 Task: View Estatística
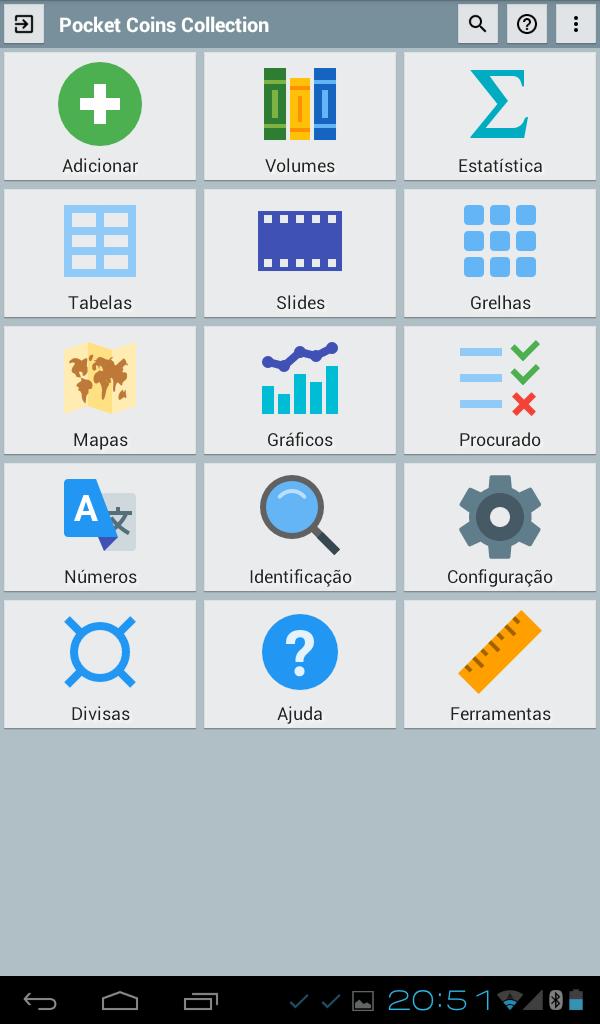pos(500,116)
